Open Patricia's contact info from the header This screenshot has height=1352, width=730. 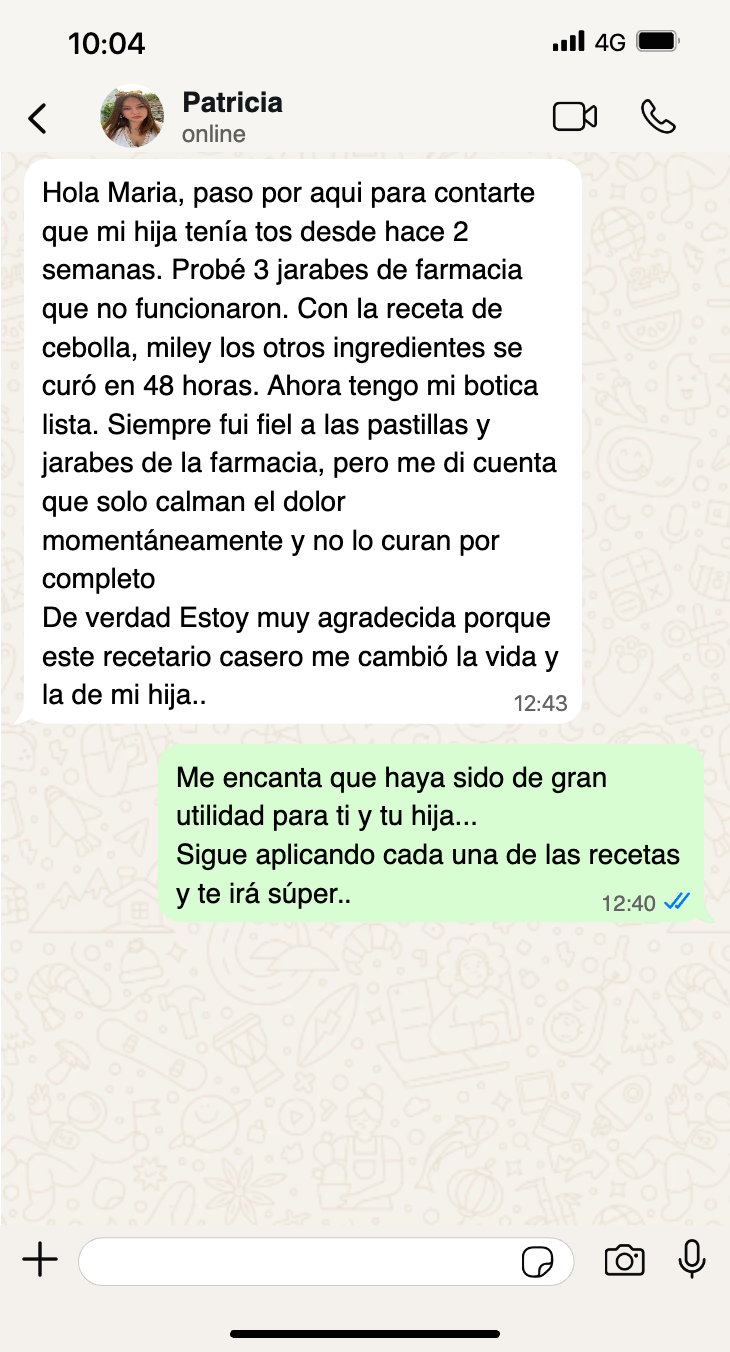pyautogui.click(x=232, y=117)
